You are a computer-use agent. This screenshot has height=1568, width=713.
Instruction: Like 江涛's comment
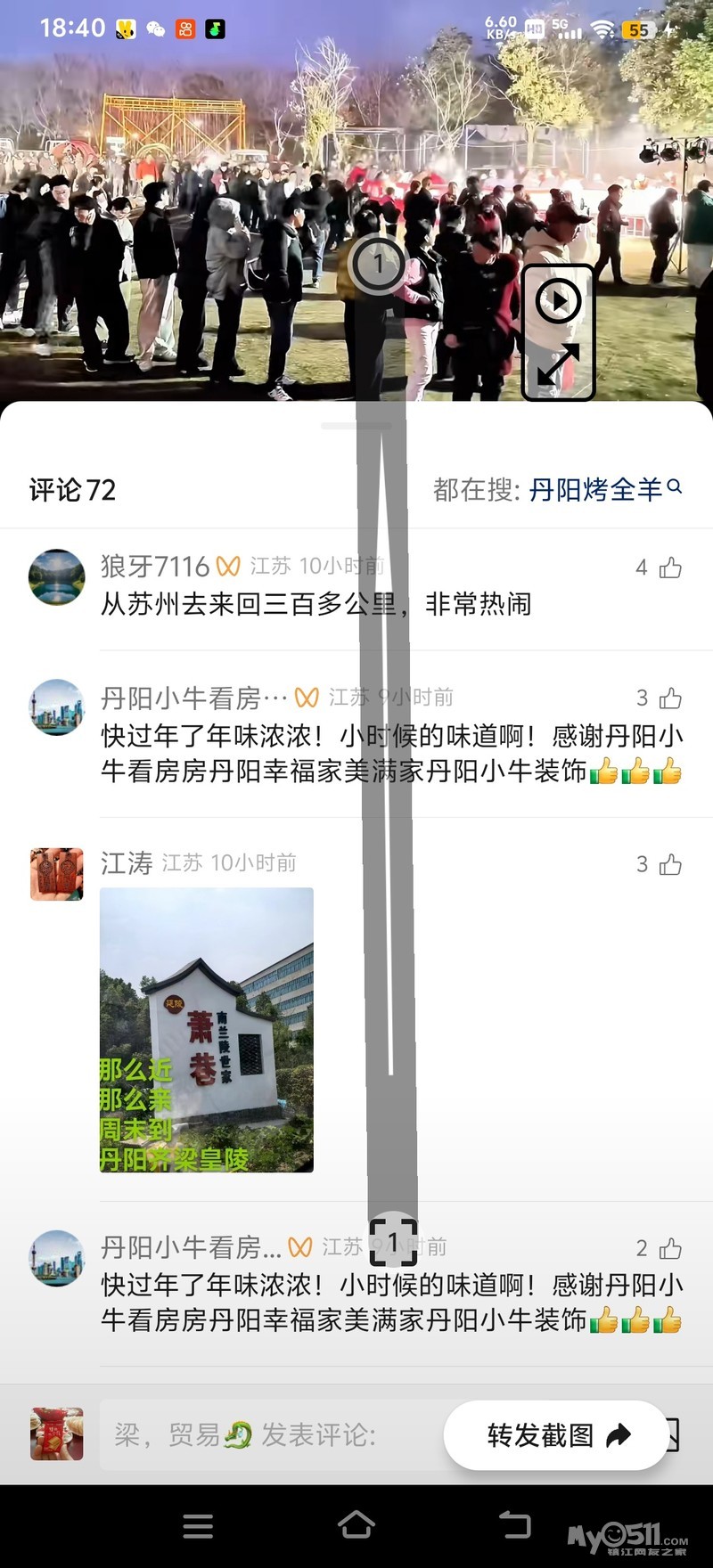click(670, 864)
